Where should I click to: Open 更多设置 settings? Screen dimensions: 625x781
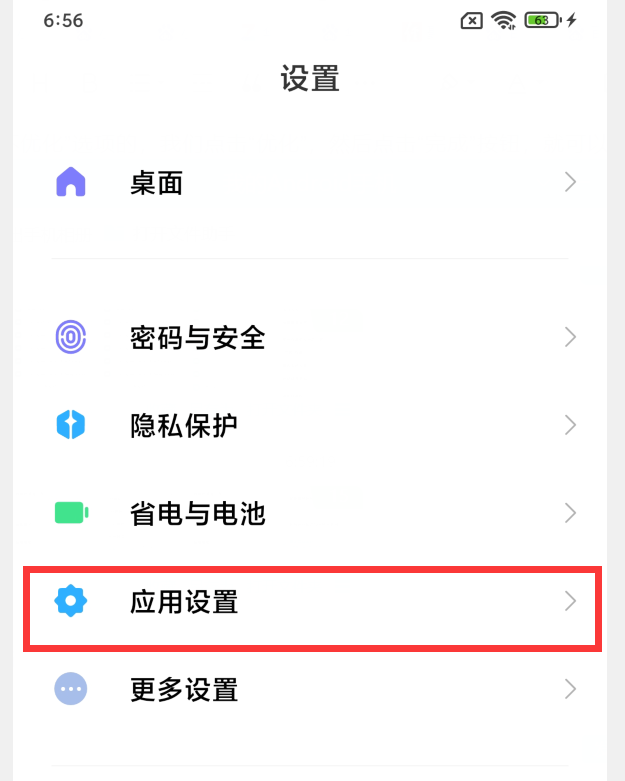[x=310, y=689]
